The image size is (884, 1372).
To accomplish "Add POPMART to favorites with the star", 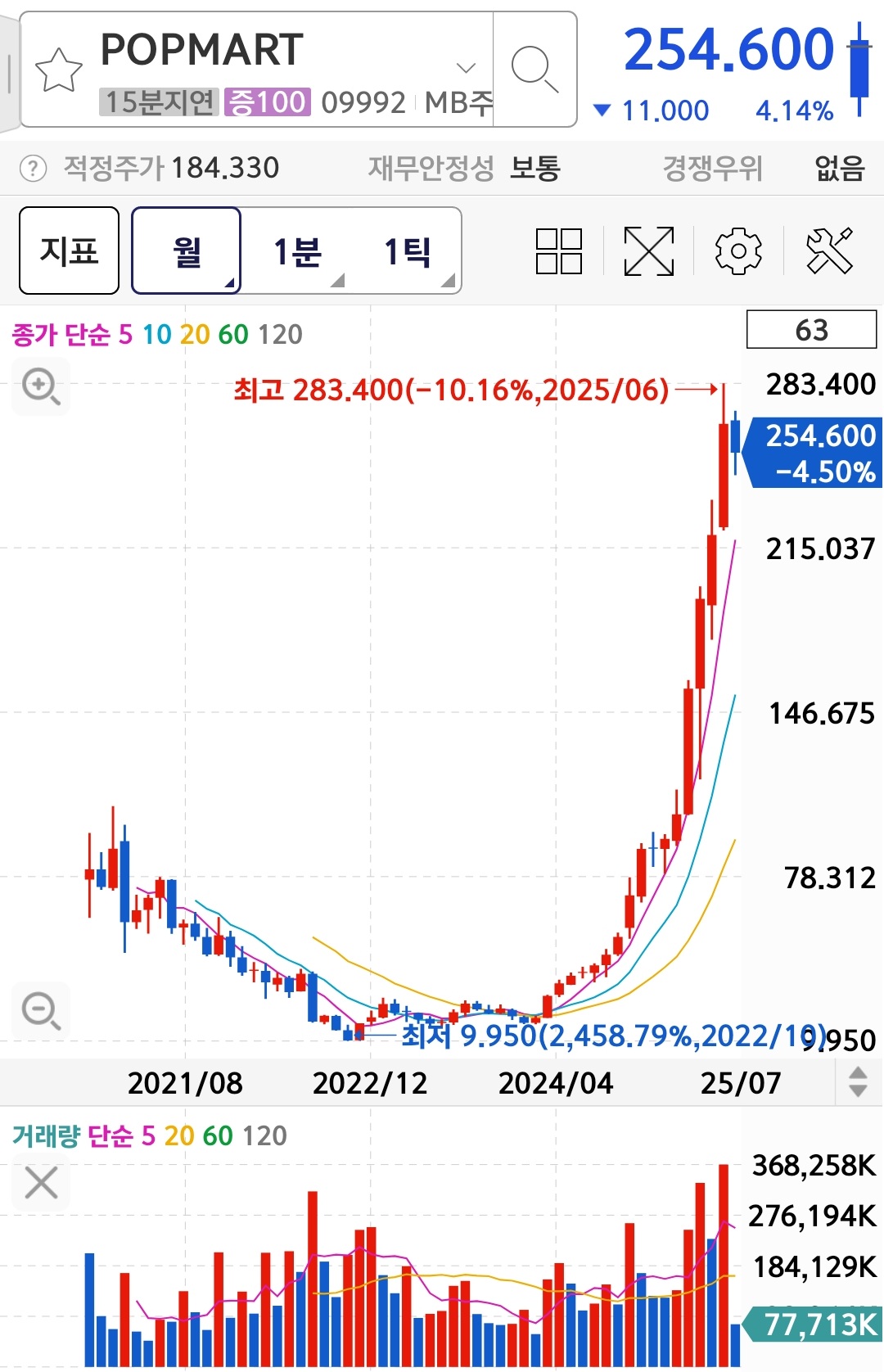I will [x=59, y=70].
